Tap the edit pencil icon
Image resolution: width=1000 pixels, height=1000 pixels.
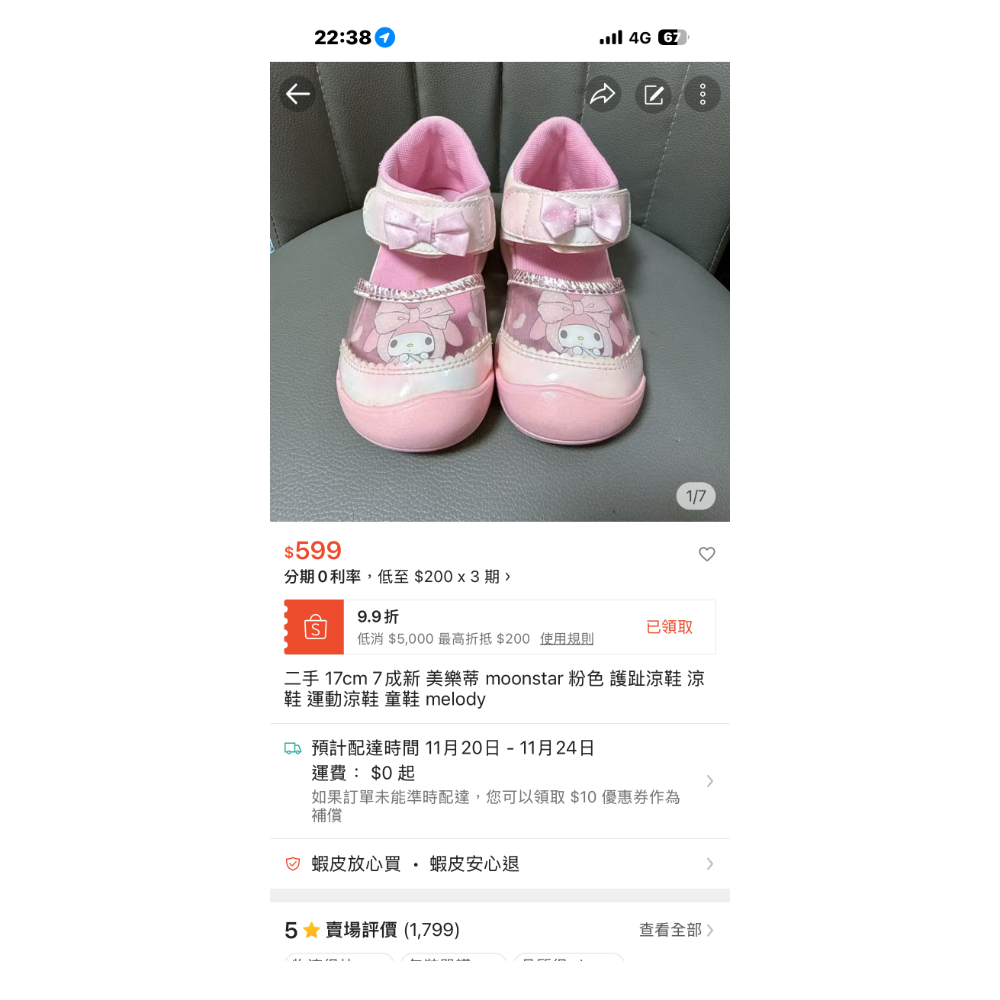click(653, 95)
